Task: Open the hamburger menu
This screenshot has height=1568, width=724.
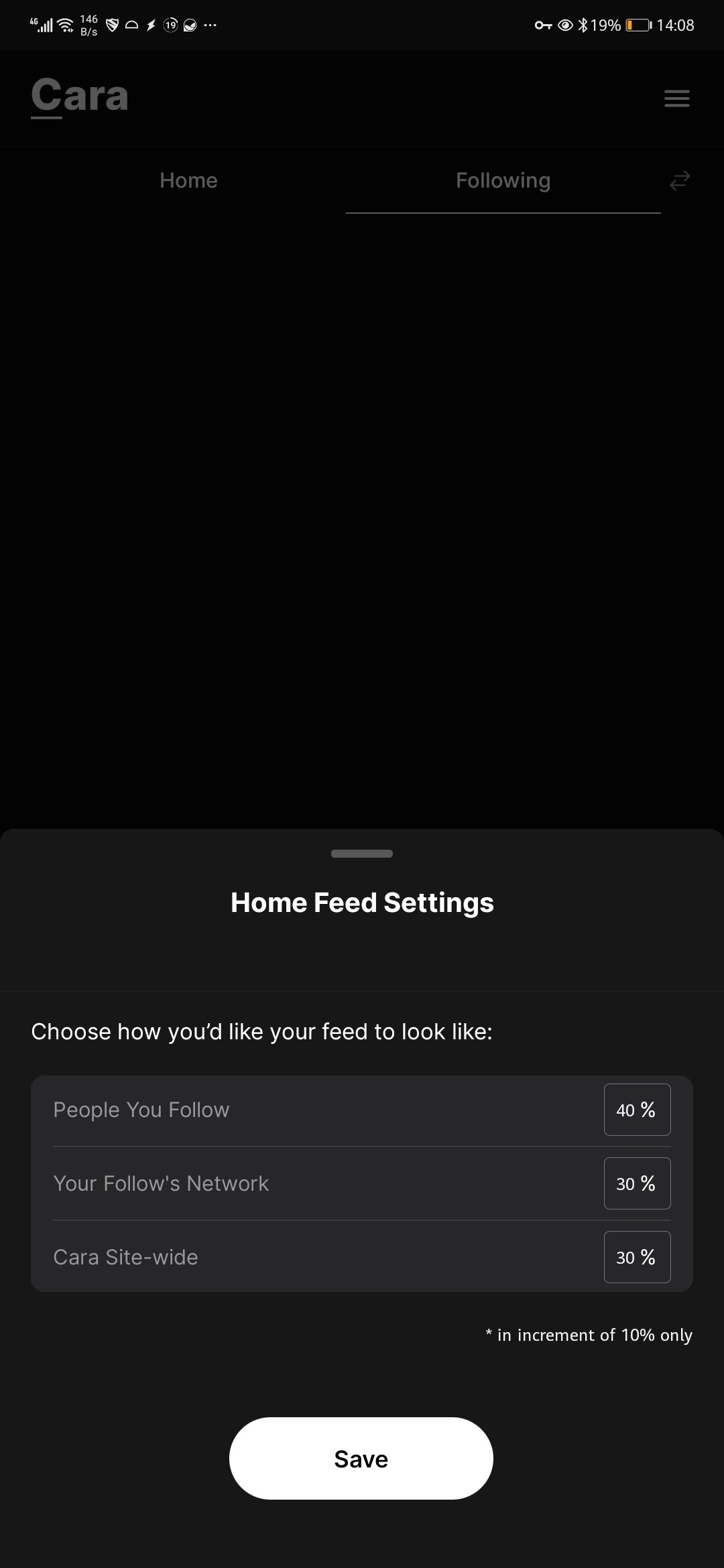Action: [676, 99]
